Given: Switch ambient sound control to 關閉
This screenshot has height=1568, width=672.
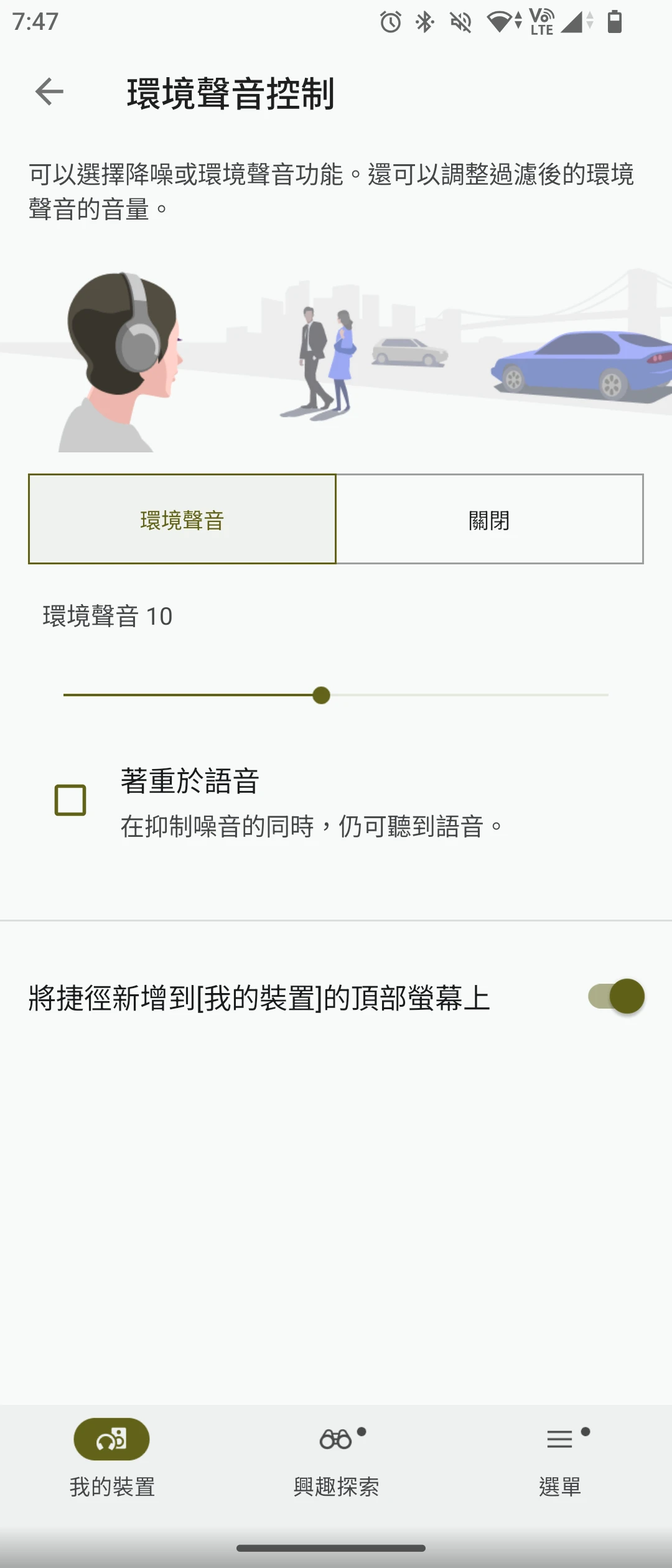Looking at the screenshot, I should point(490,520).
